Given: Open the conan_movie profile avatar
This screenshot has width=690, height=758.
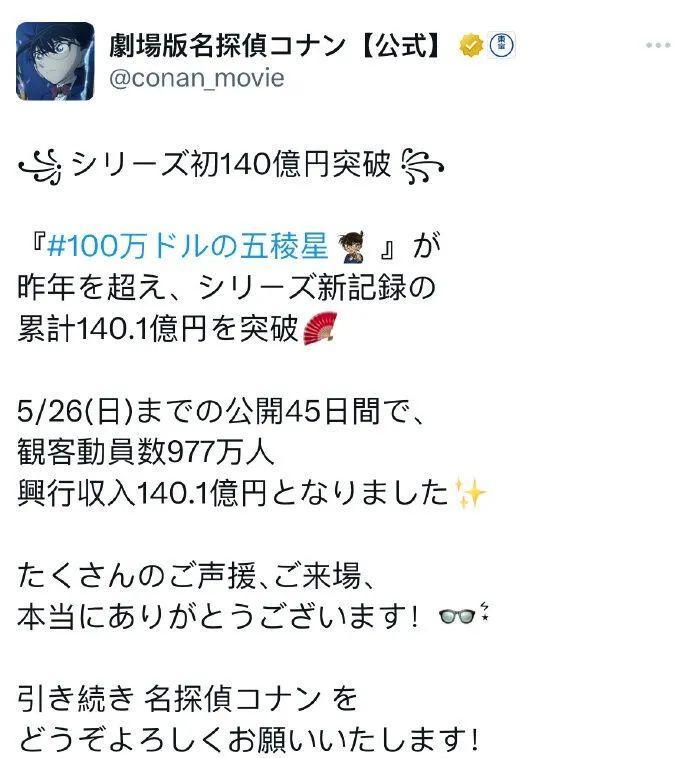Looking at the screenshot, I should (55, 61).
